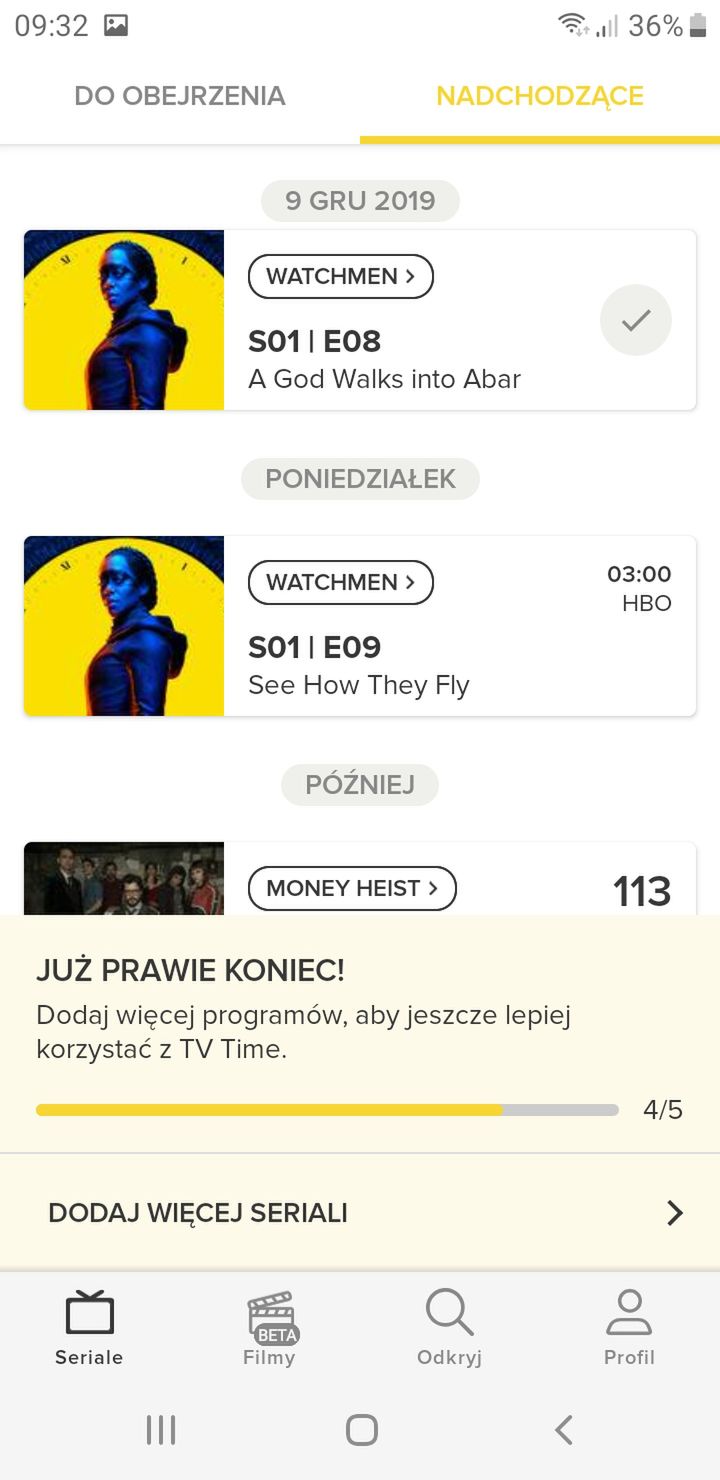Go to the Seriale tab
Viewport: 720px width, 1480px height.
pyautogui.click(x=90, y=1328)
